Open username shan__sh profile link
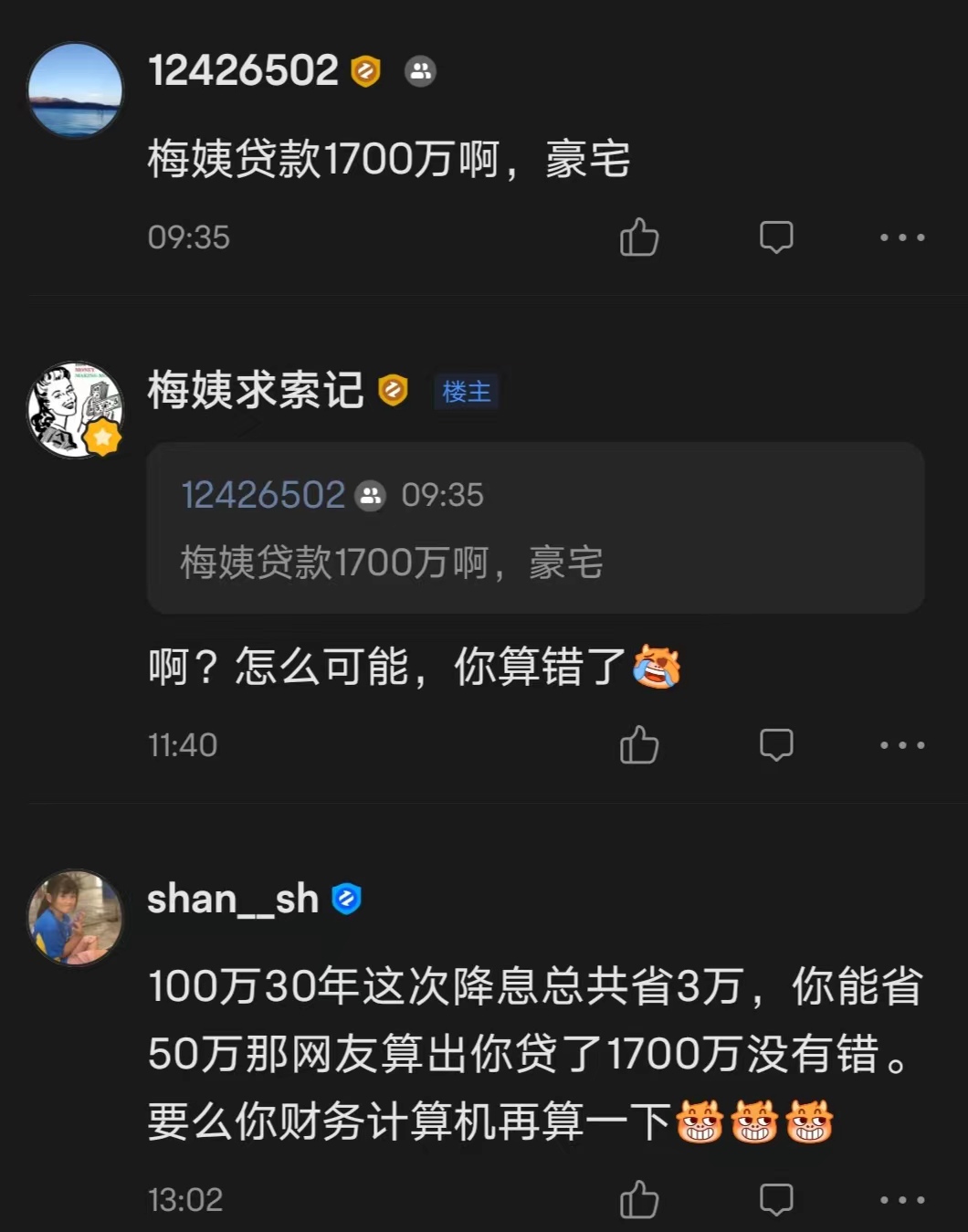 click(x=233, y=900)
